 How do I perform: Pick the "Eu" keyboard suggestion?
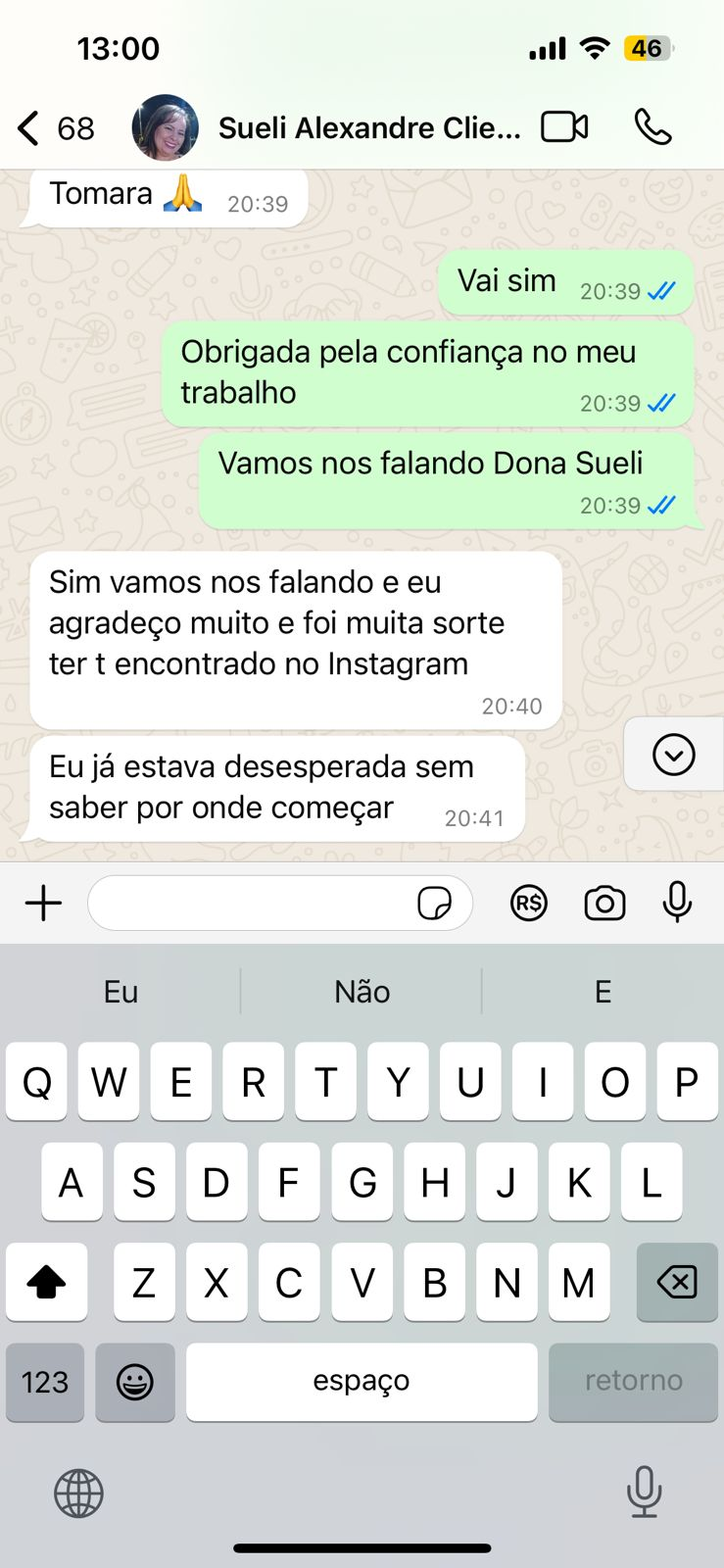(121, 992)
